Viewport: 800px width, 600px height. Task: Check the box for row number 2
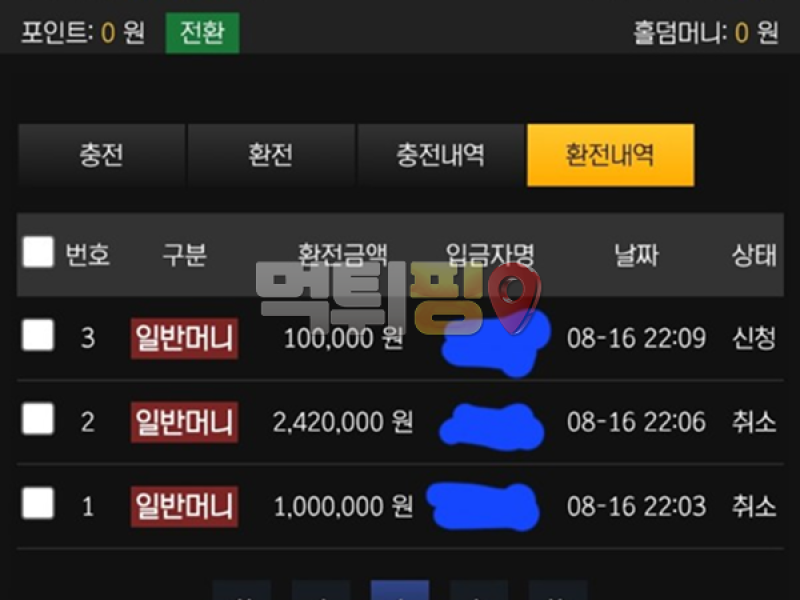pyautogui.click(x=38, y=421)
